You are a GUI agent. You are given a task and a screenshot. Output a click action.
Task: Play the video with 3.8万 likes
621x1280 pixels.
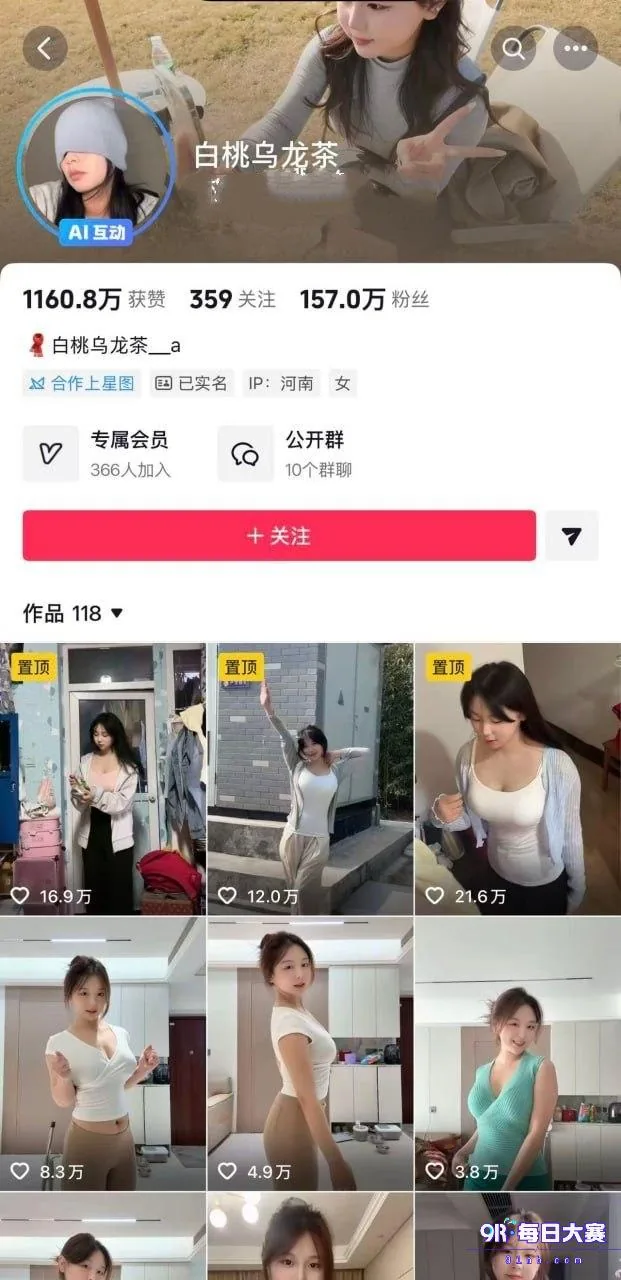(x=518, y=1054)
